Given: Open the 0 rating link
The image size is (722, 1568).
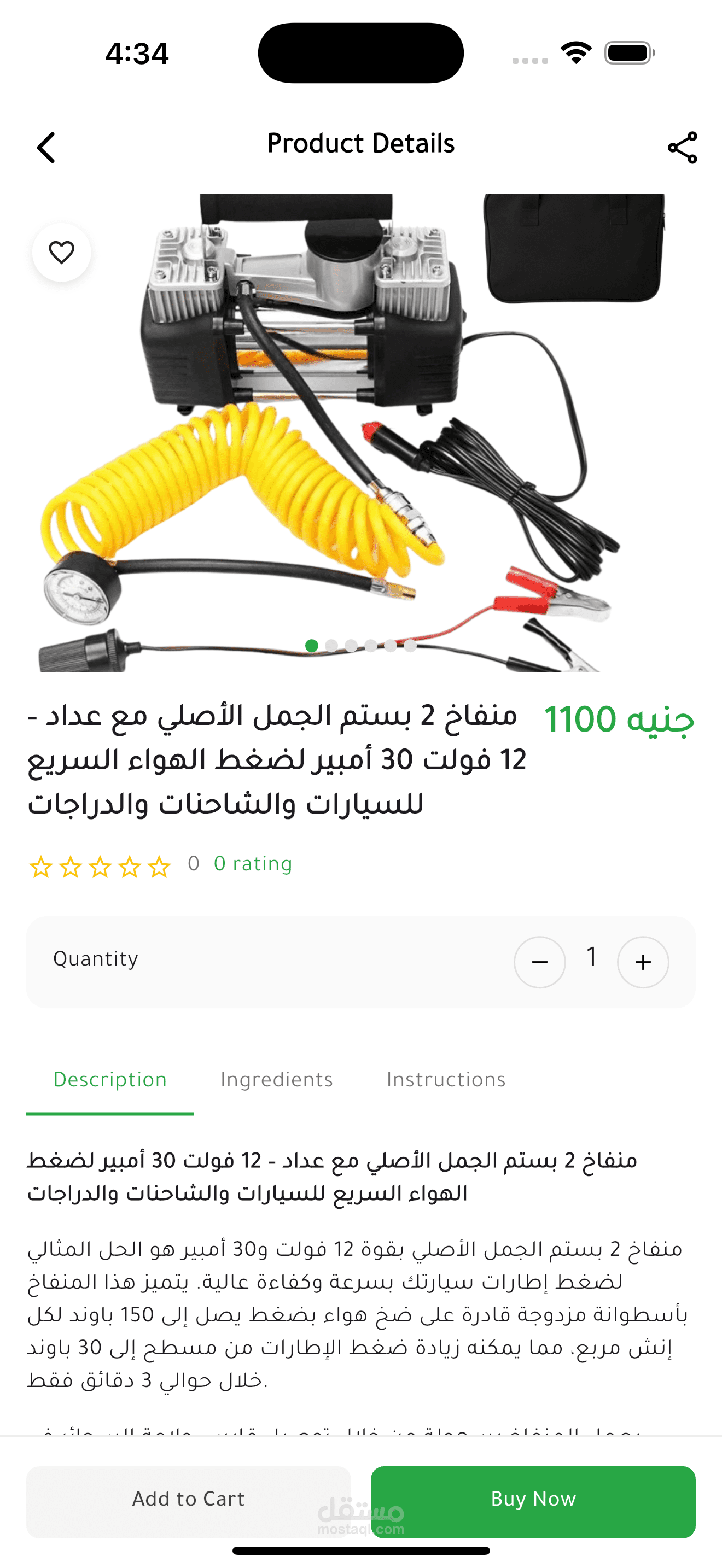Looking at the screenshot, I should [x=253, y=864].
